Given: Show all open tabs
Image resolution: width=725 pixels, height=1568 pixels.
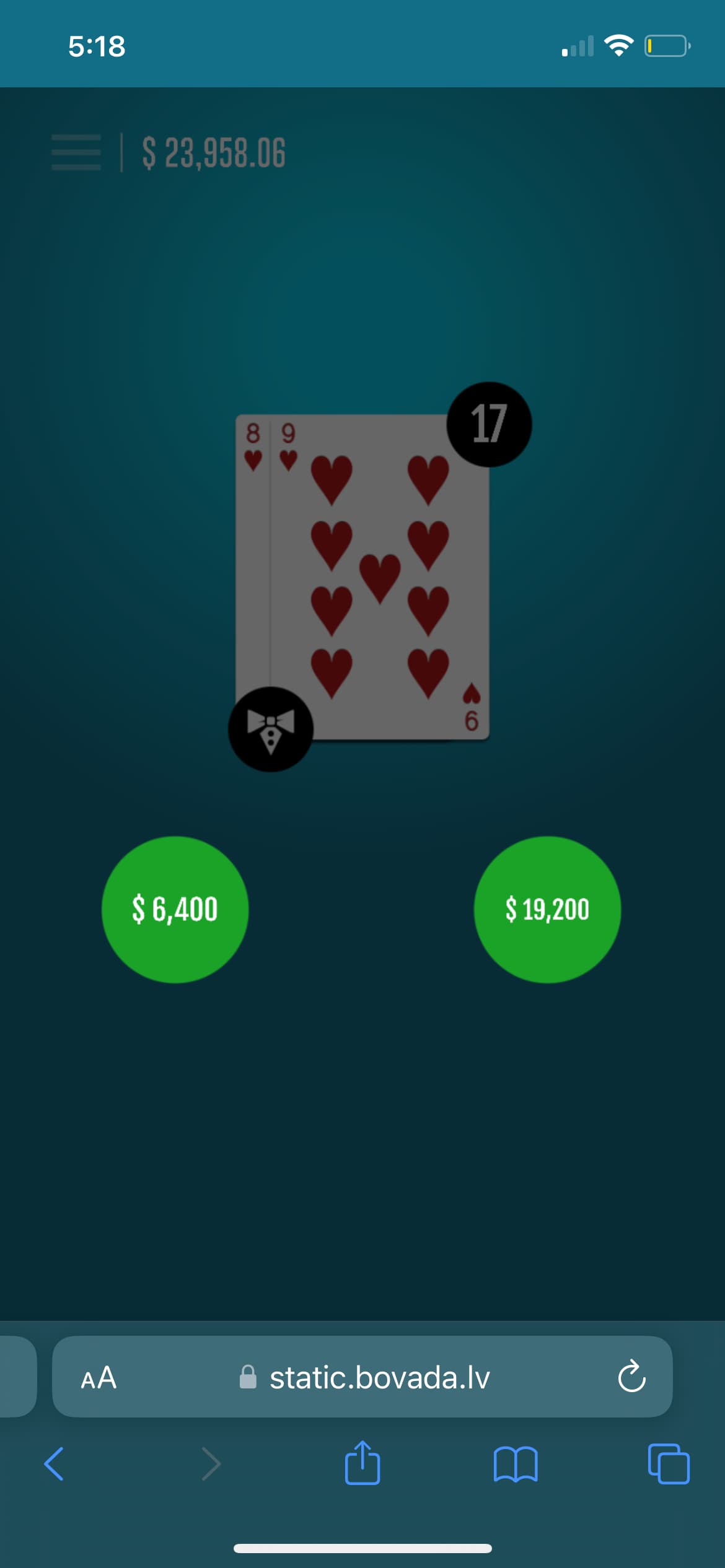Looking at the screenshot, I should [x=668, y=1464].
